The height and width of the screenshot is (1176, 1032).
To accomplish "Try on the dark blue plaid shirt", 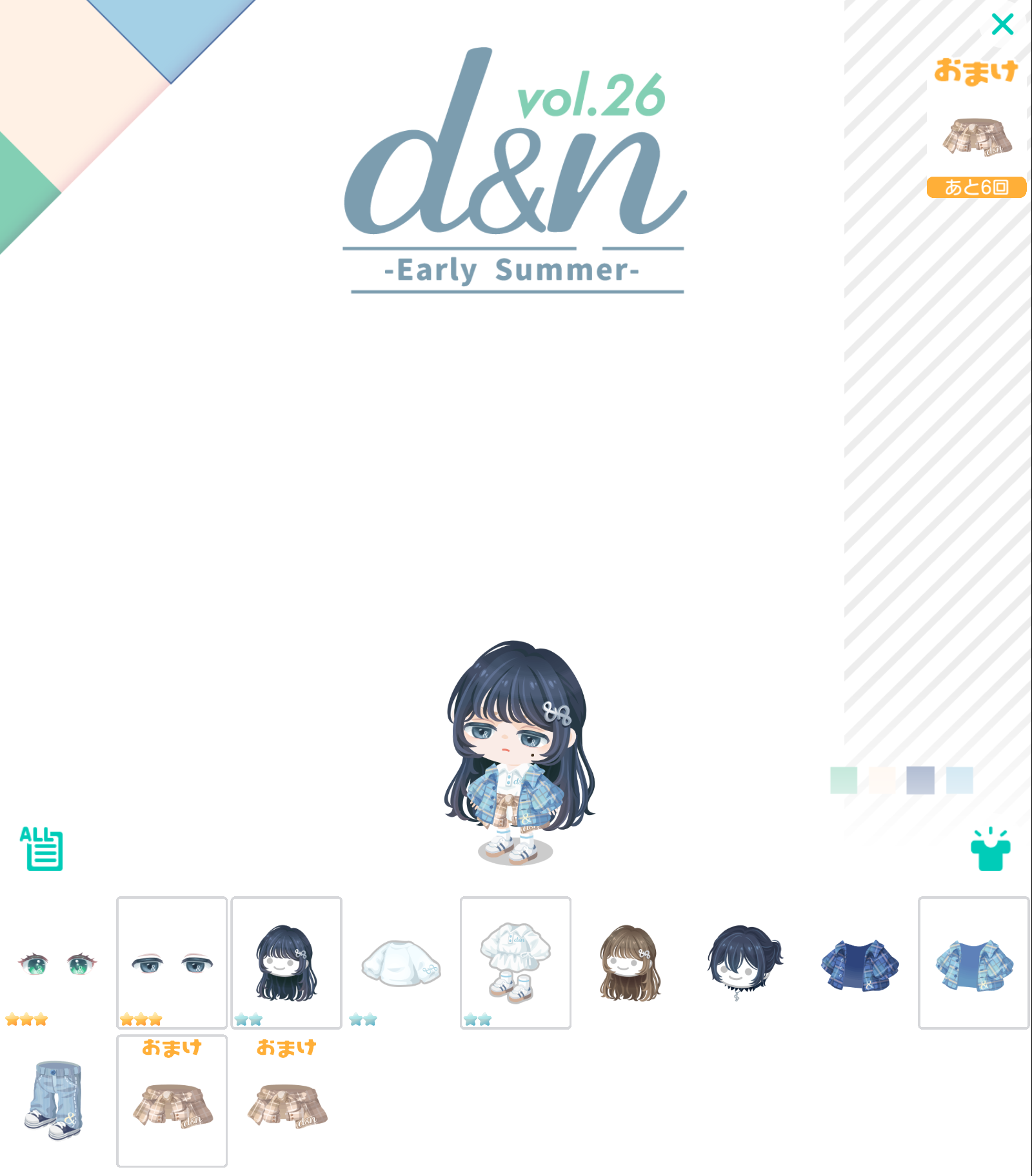I will pos(859,963).
